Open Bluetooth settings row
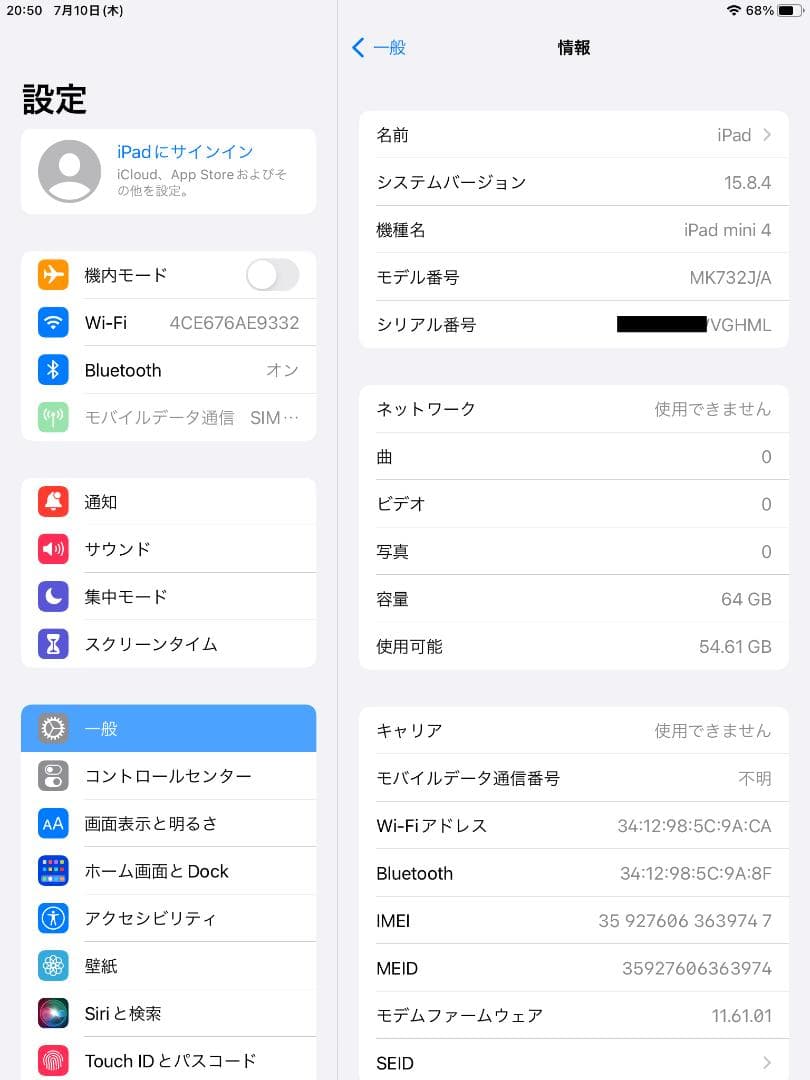The width and height of the screenshot is (810, 1080). coord(168,370)
